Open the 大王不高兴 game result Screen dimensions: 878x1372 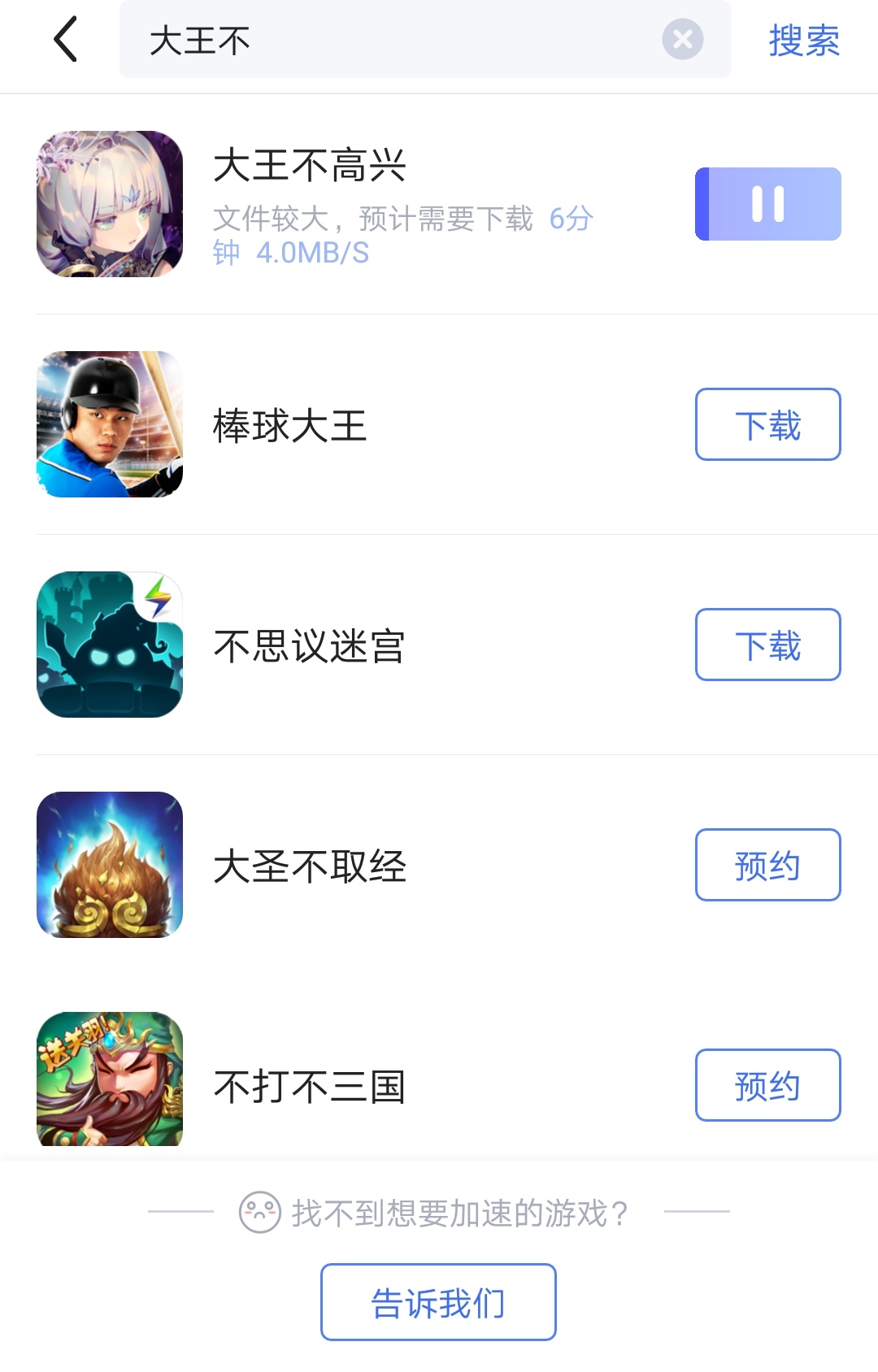click(309, 167)
